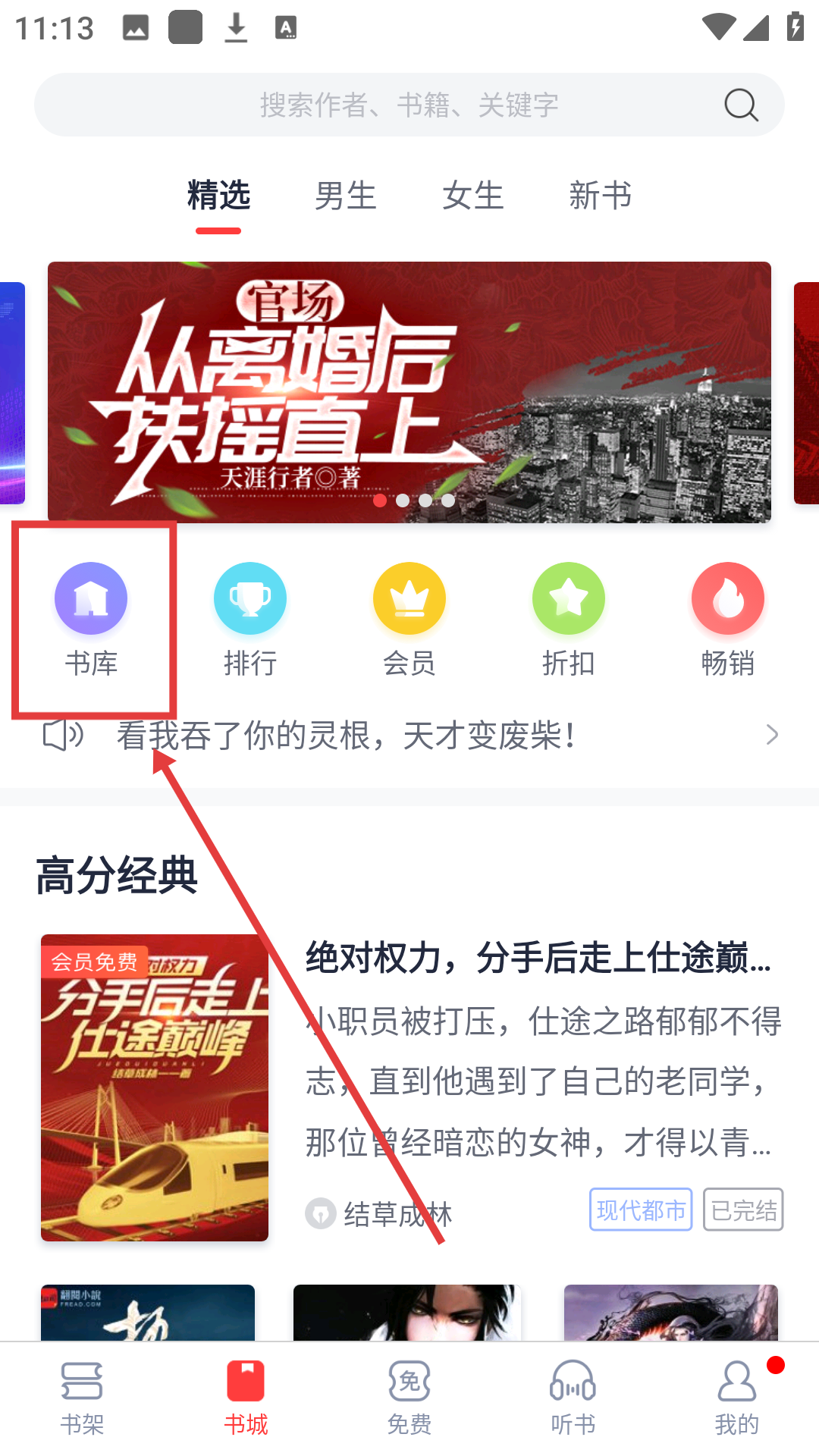Open the 听书 audiobooks tab

[x=573, y=1397]
